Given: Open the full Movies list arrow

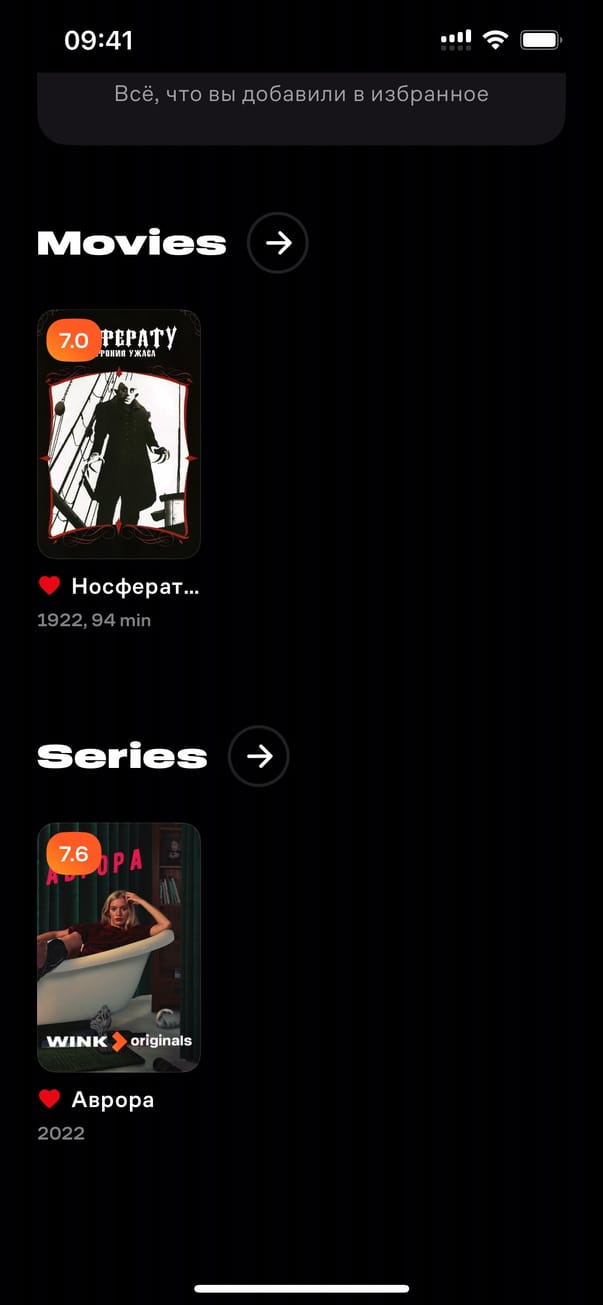Looking at the screenshot, I should (278, 243).
